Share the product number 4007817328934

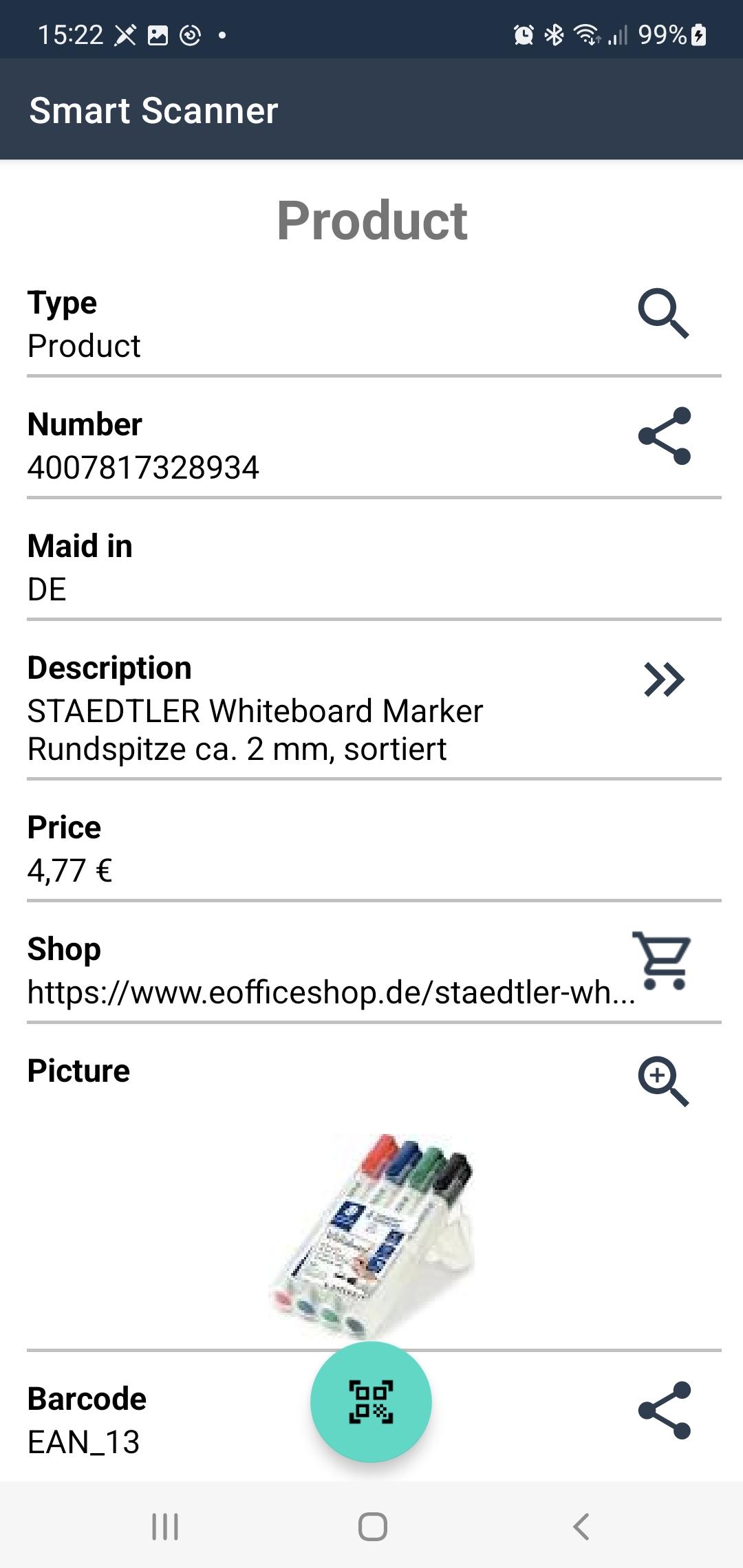(664, 436)
